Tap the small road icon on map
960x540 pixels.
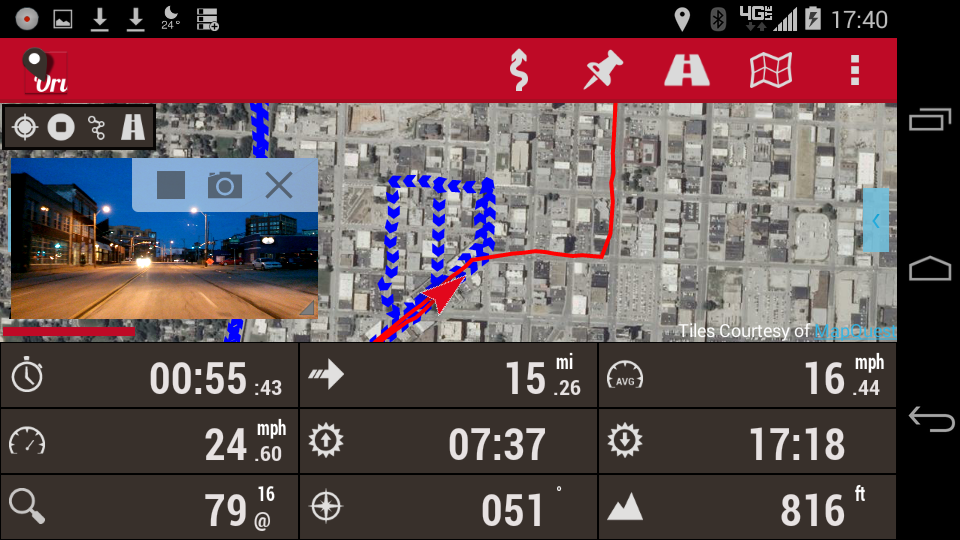pos(132,127)
